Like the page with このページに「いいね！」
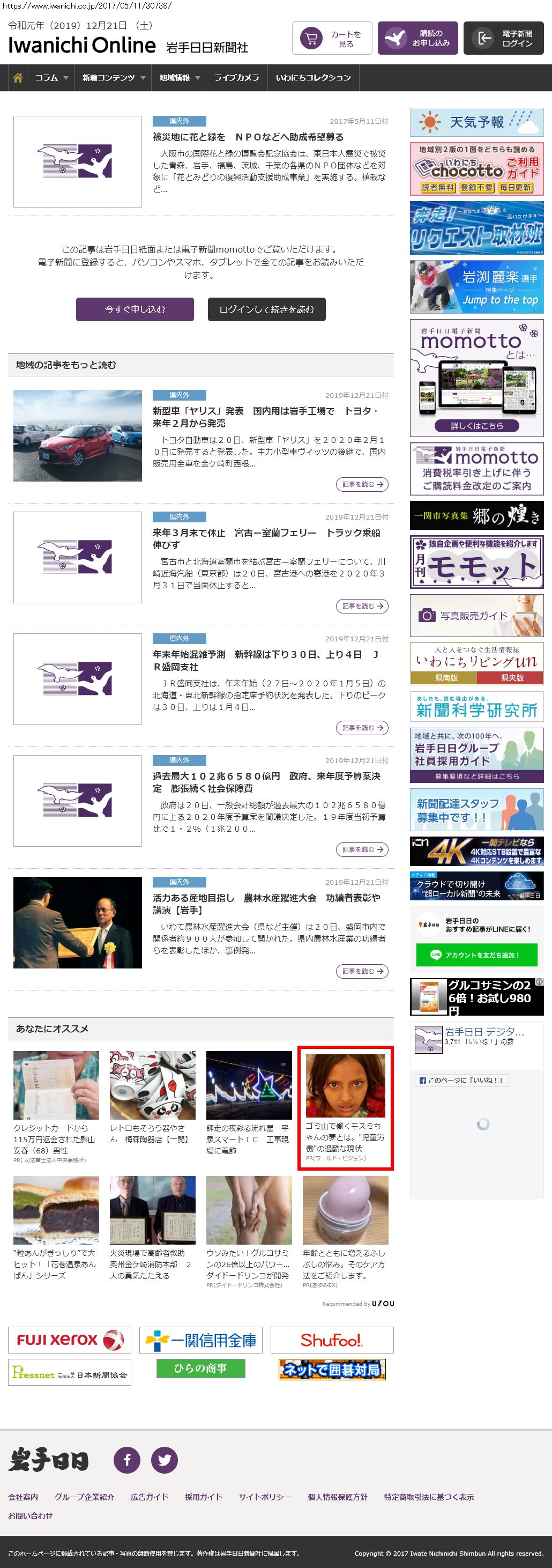 463,1080
